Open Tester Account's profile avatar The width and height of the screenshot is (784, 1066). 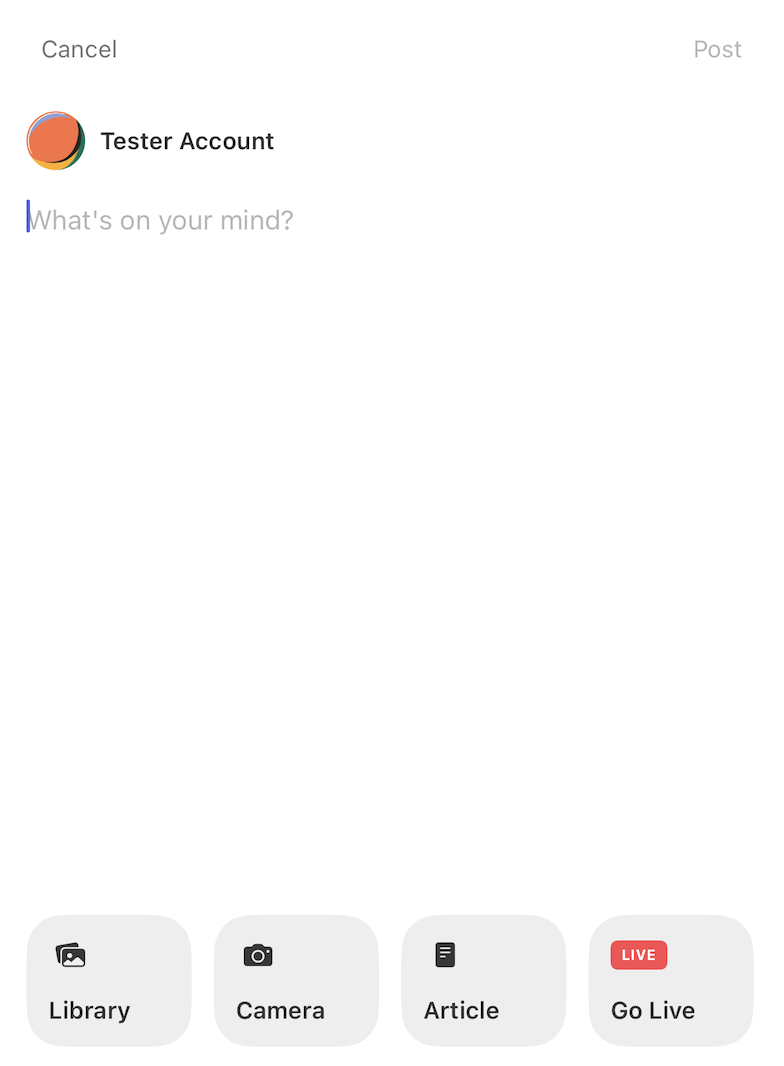(55, 141)
